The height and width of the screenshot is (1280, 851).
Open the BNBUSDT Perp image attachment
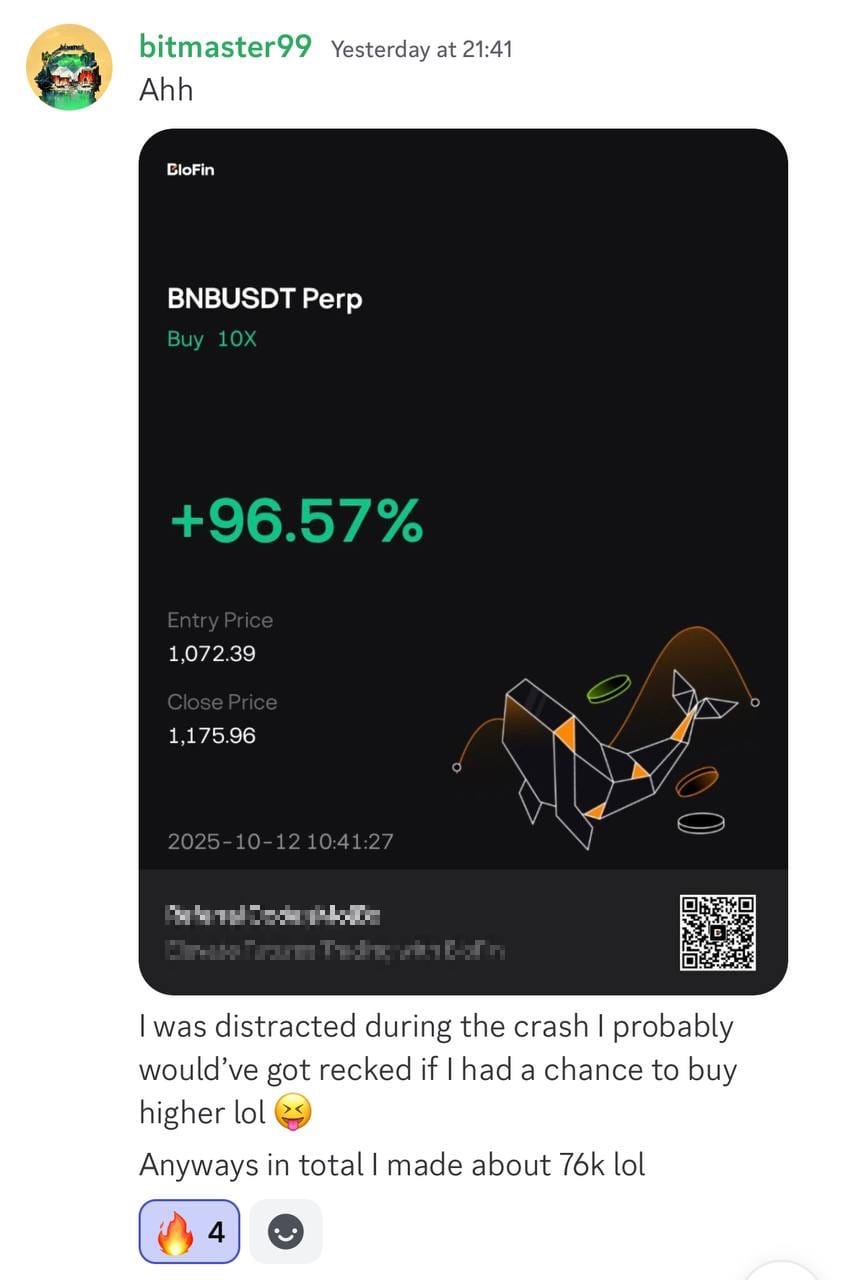(x=463, y=560)
